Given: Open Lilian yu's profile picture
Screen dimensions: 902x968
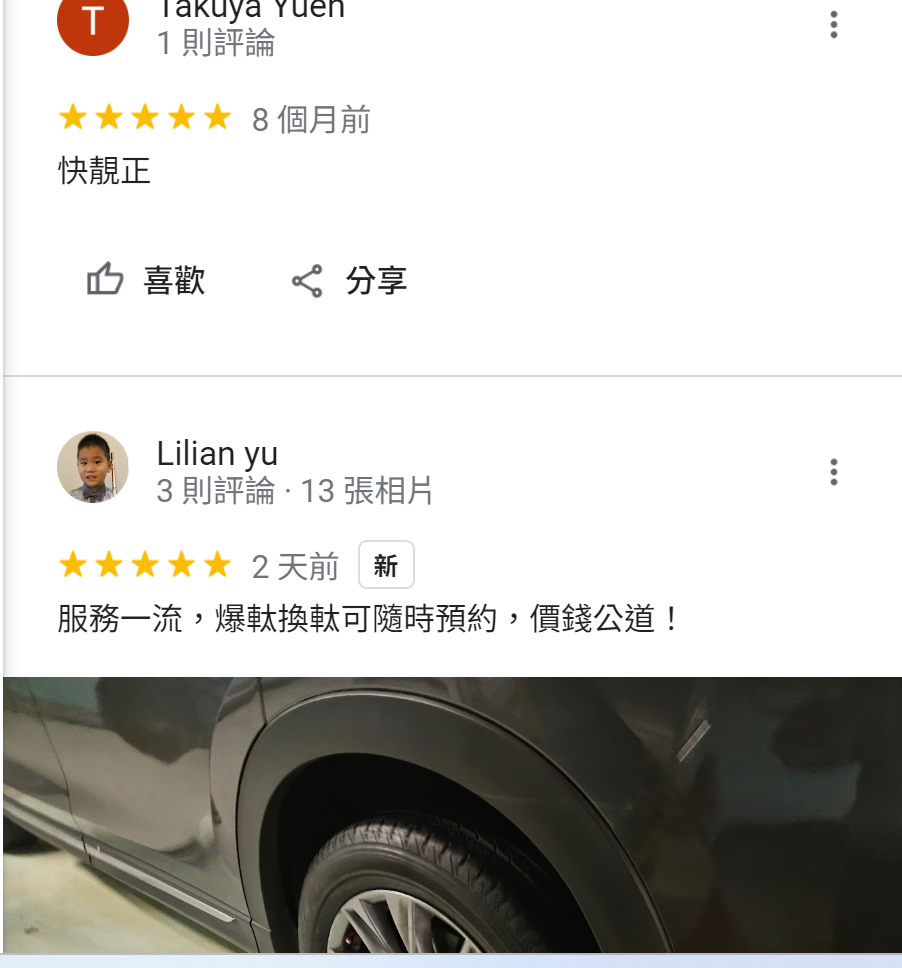Looking at the screenshot, I should (93, 467).
